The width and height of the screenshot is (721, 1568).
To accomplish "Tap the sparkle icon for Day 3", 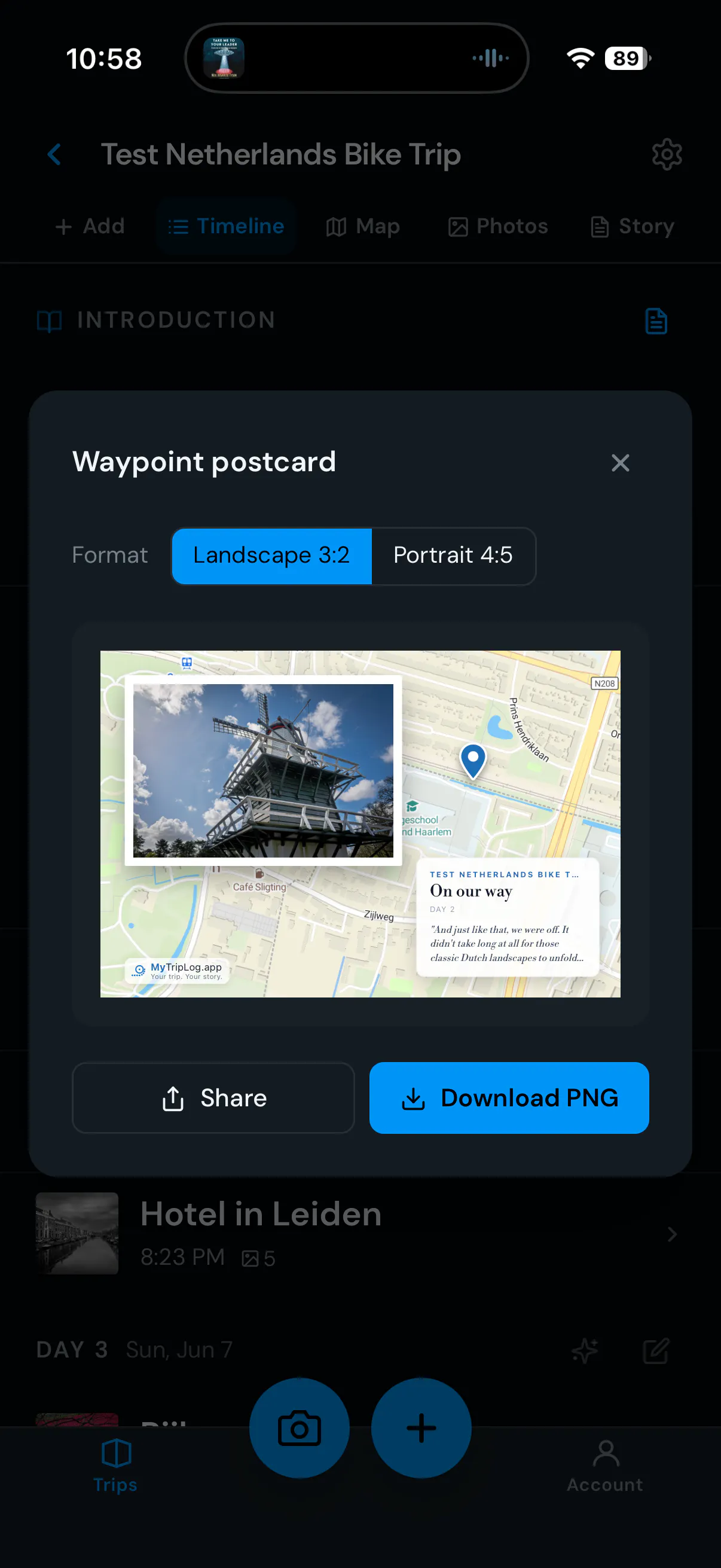I will point(584,1350).
